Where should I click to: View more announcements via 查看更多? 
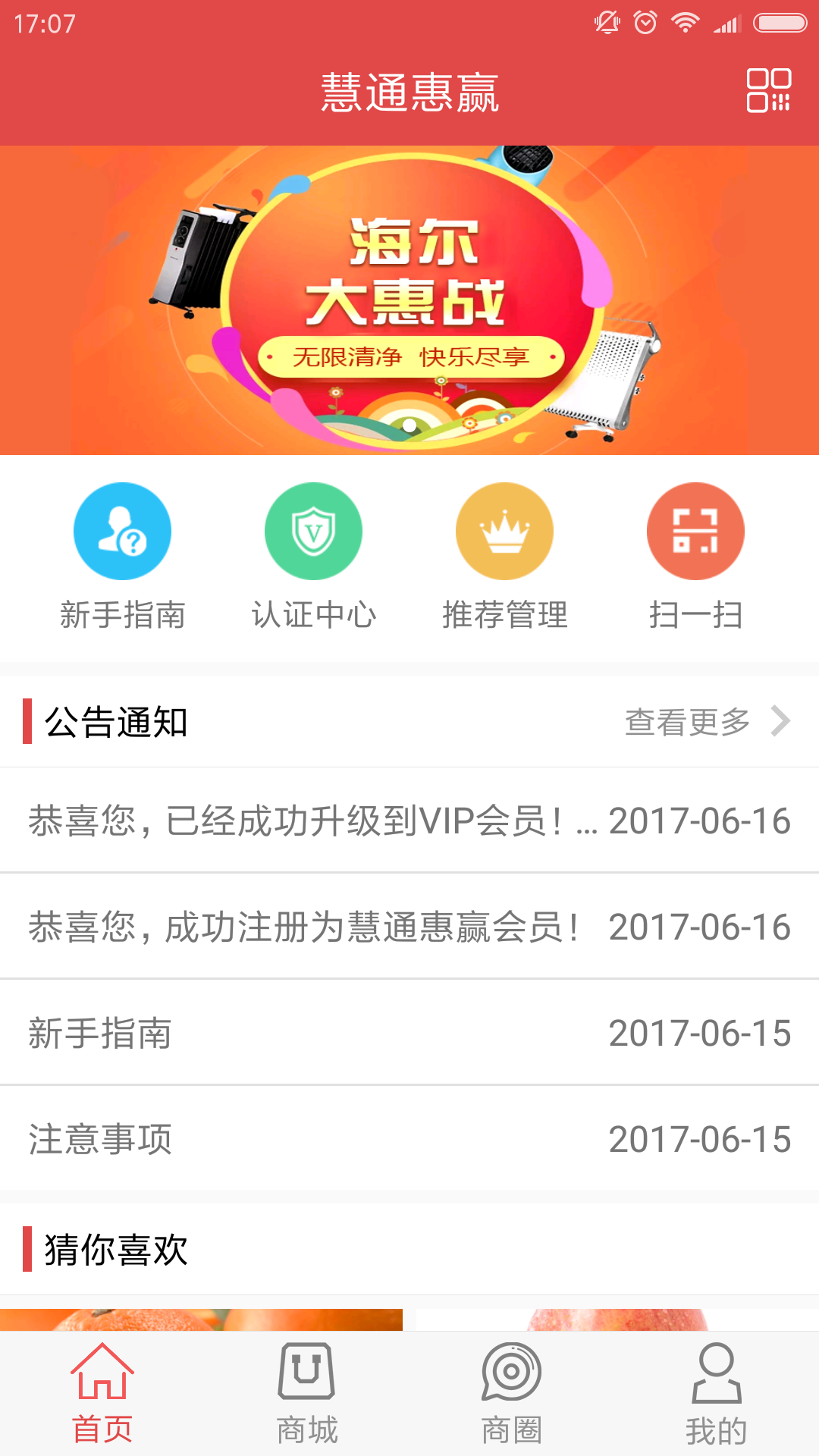pyautogui.click(x=705, y=722)
